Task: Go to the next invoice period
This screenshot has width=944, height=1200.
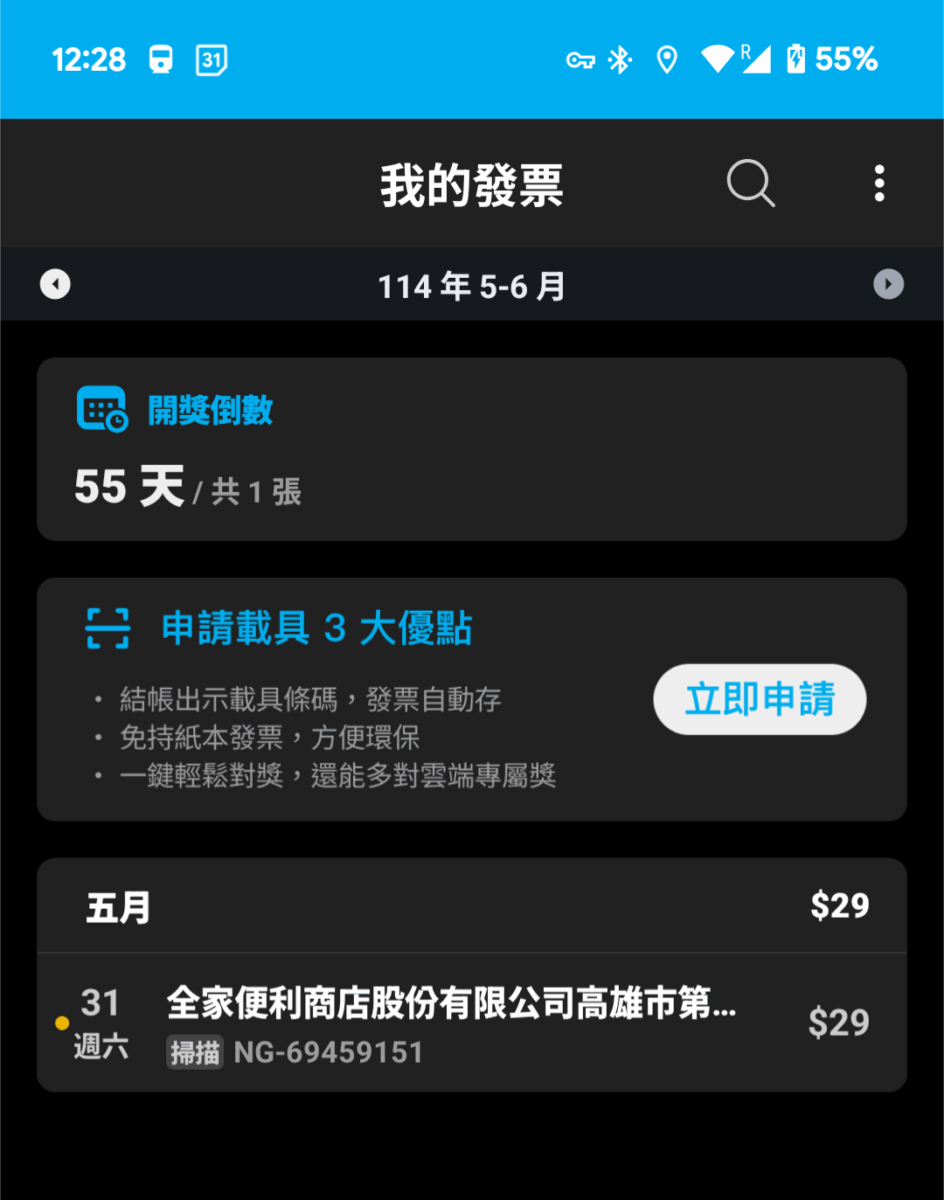Action: 888,285
